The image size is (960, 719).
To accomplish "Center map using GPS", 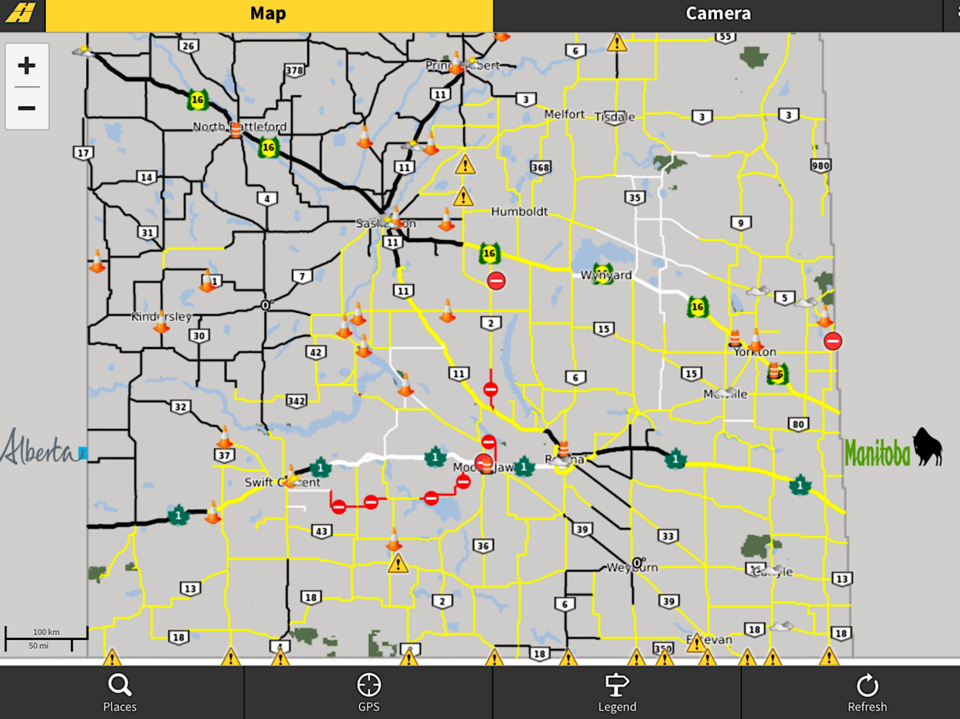I will [369, 692].
